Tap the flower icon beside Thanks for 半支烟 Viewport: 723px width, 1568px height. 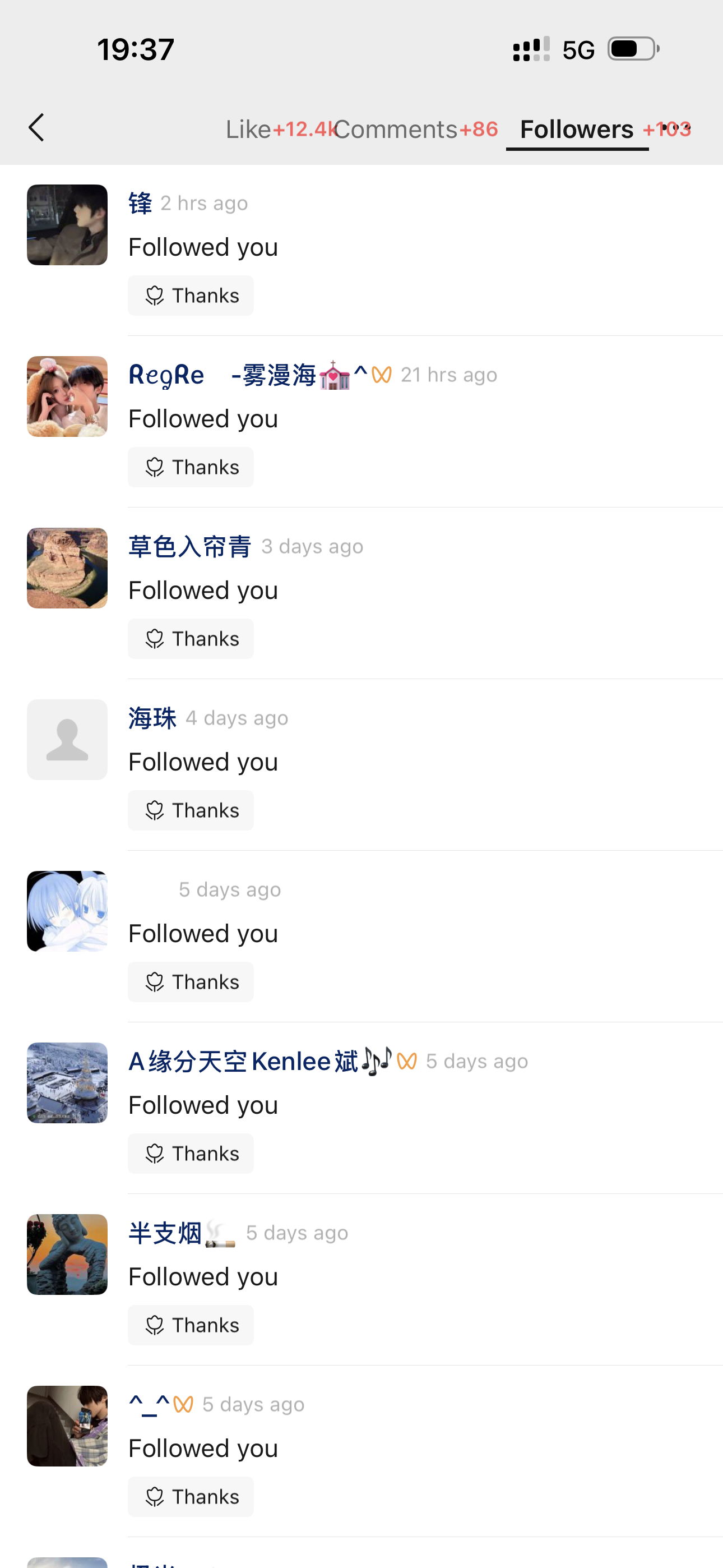(x=155, y=1325)
